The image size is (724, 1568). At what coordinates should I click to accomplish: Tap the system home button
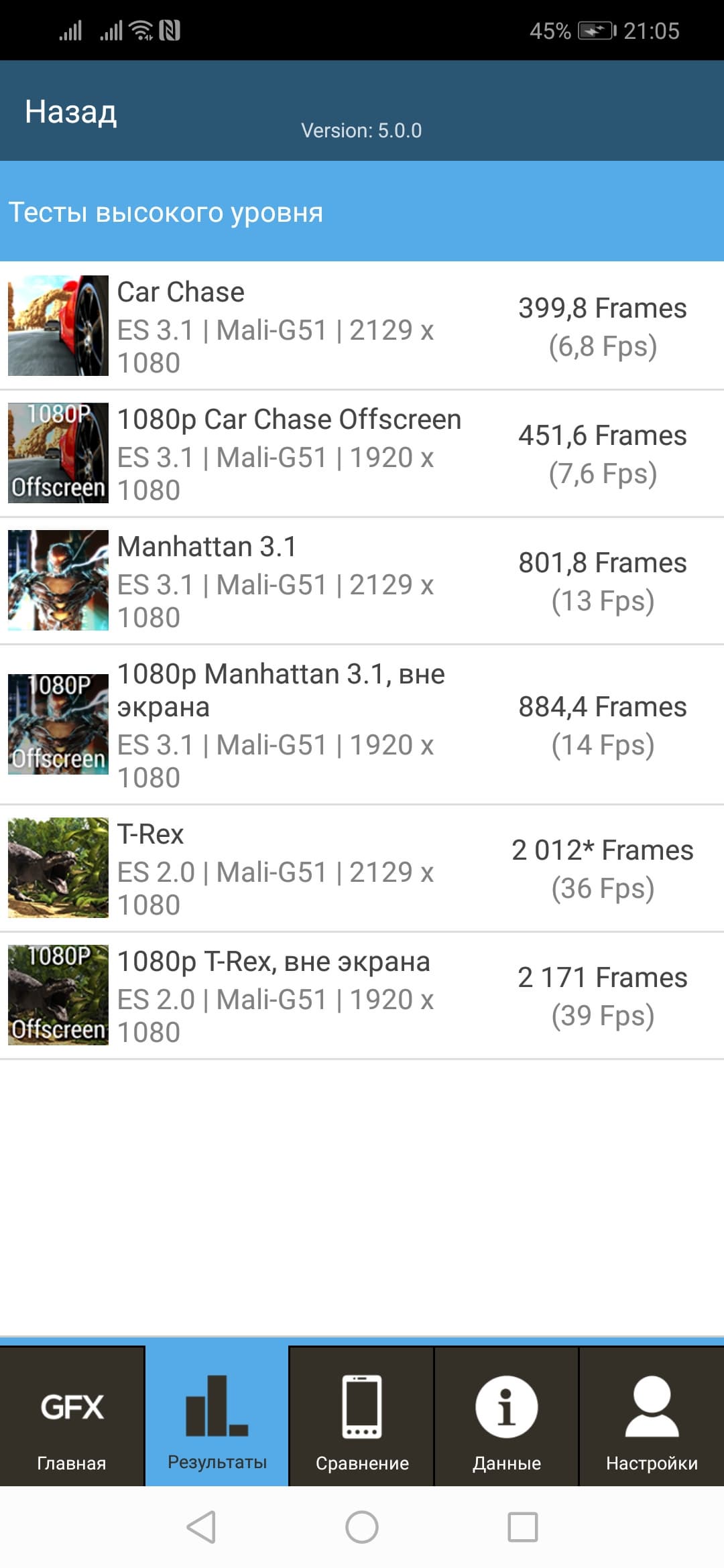[x=362, y=1527]
